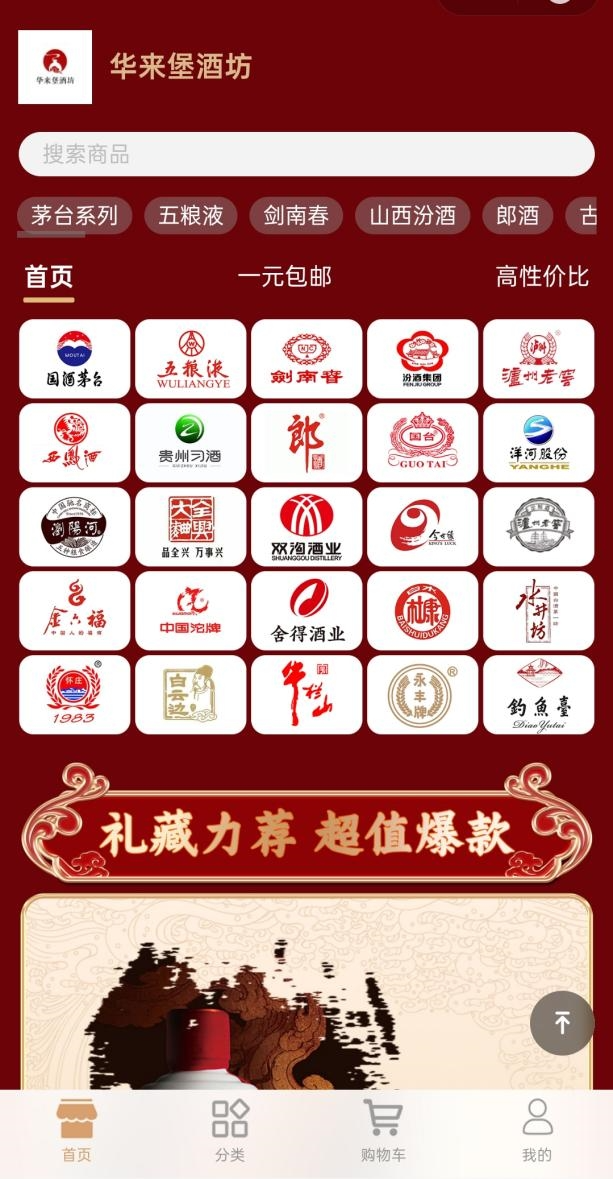Choose the 五粮液 chip

(x=191, y=215)
